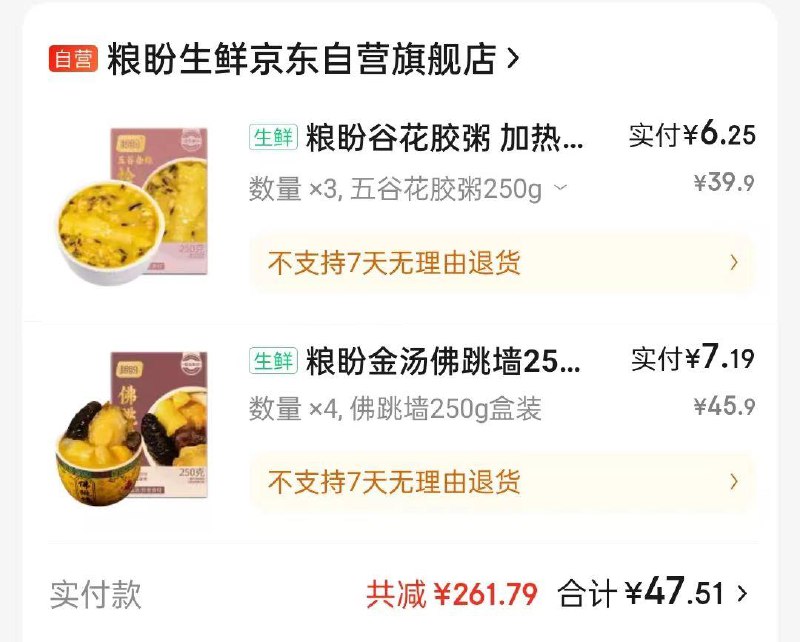View return policy under 金汤佛跳墙

500,483
